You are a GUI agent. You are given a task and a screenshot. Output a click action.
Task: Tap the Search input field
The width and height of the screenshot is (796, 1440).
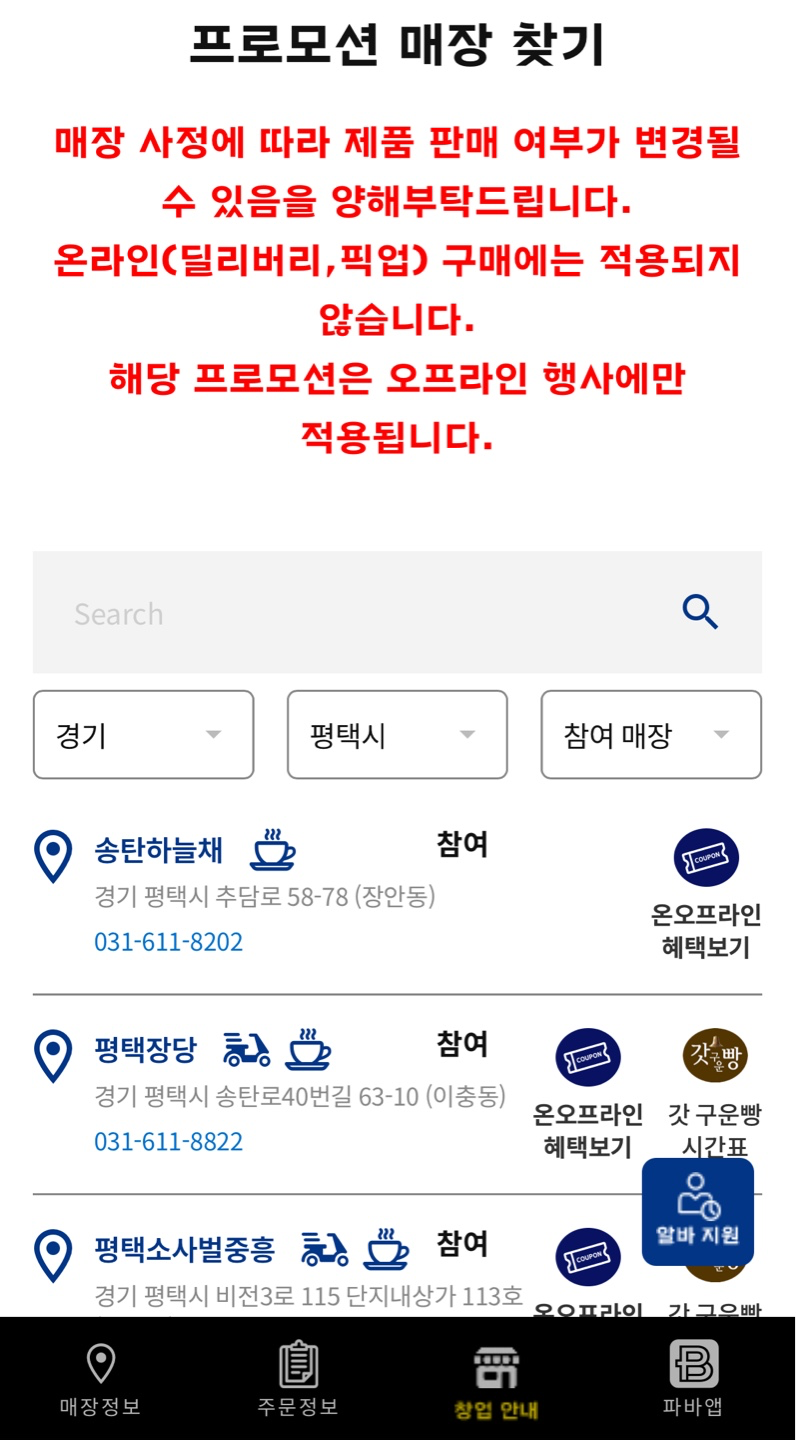tap(360, 613)
